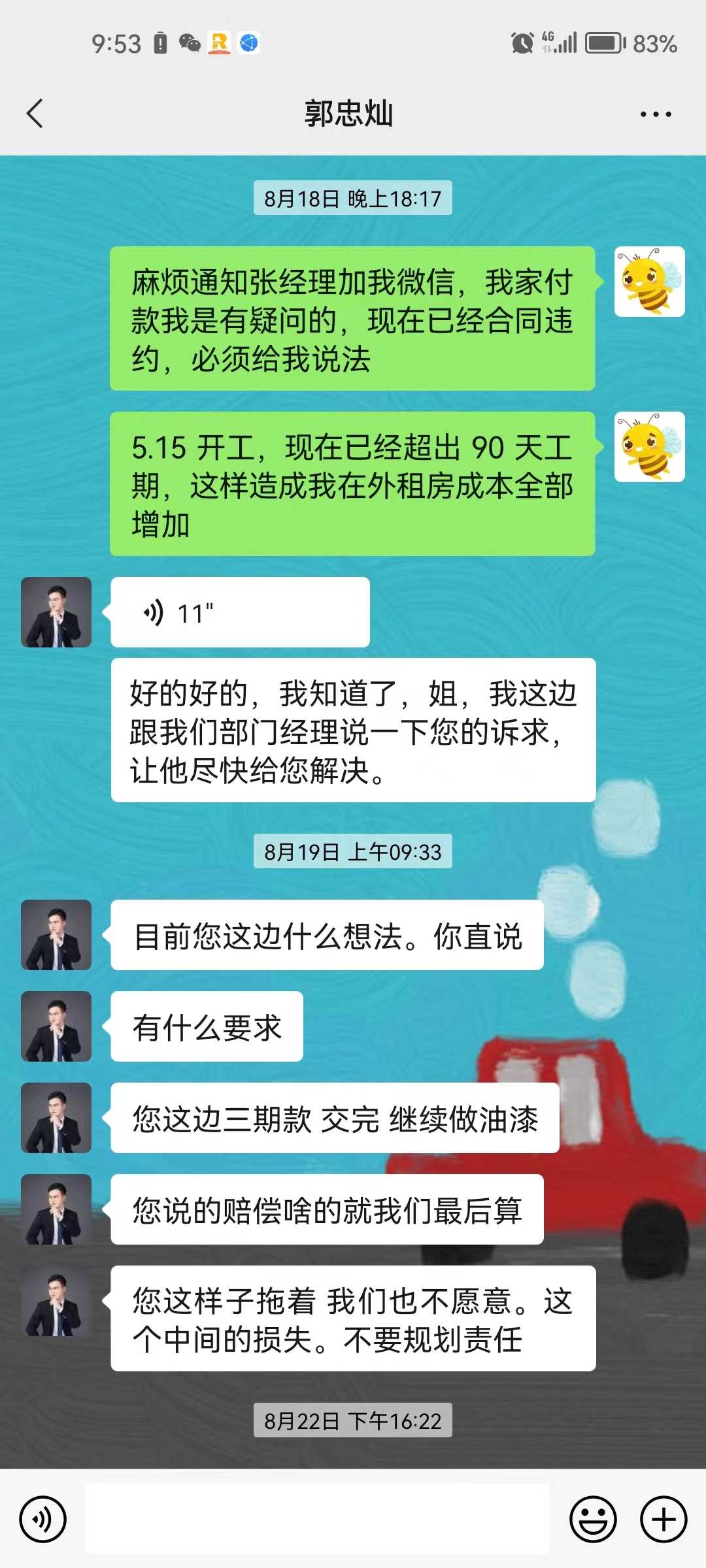Open the plus attachment menu

click(663, 1519)
